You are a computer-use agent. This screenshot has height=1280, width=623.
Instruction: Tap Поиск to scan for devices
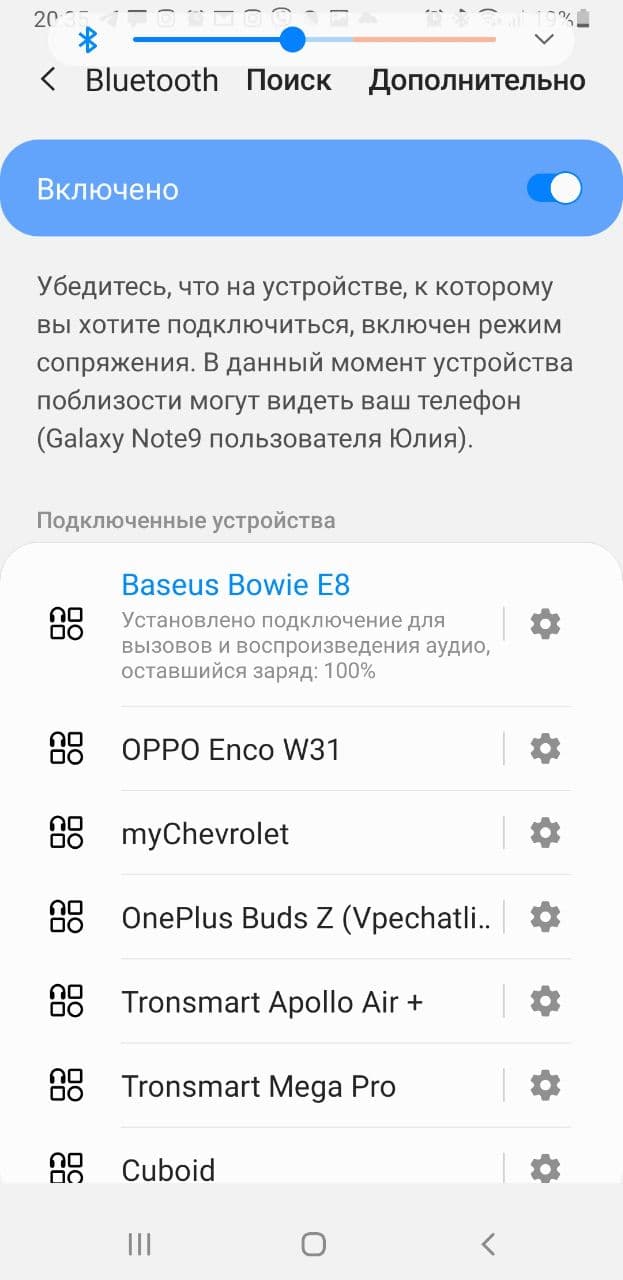pyautogui.click(x=289, y=80)
